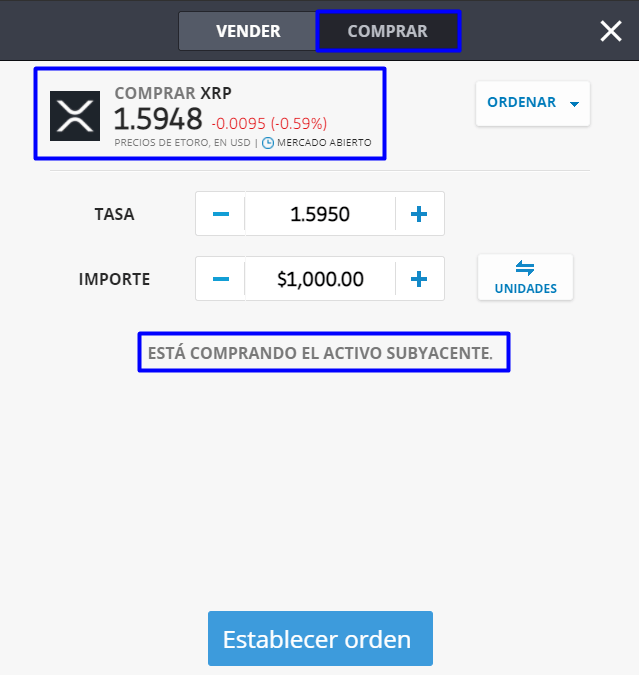The height and width of the screenshot is (675, 639).
Task: Tap Establecer orden button
Action: (320, 639)
